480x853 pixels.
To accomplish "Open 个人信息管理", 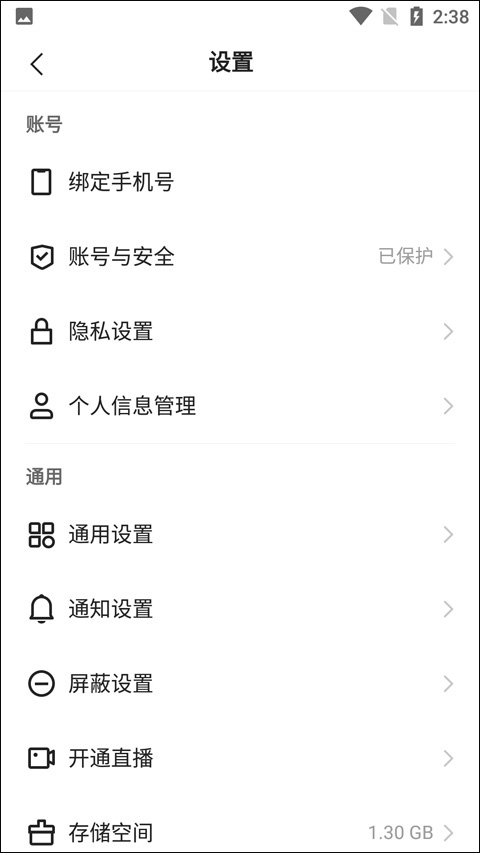I will (x=240, y=406).
